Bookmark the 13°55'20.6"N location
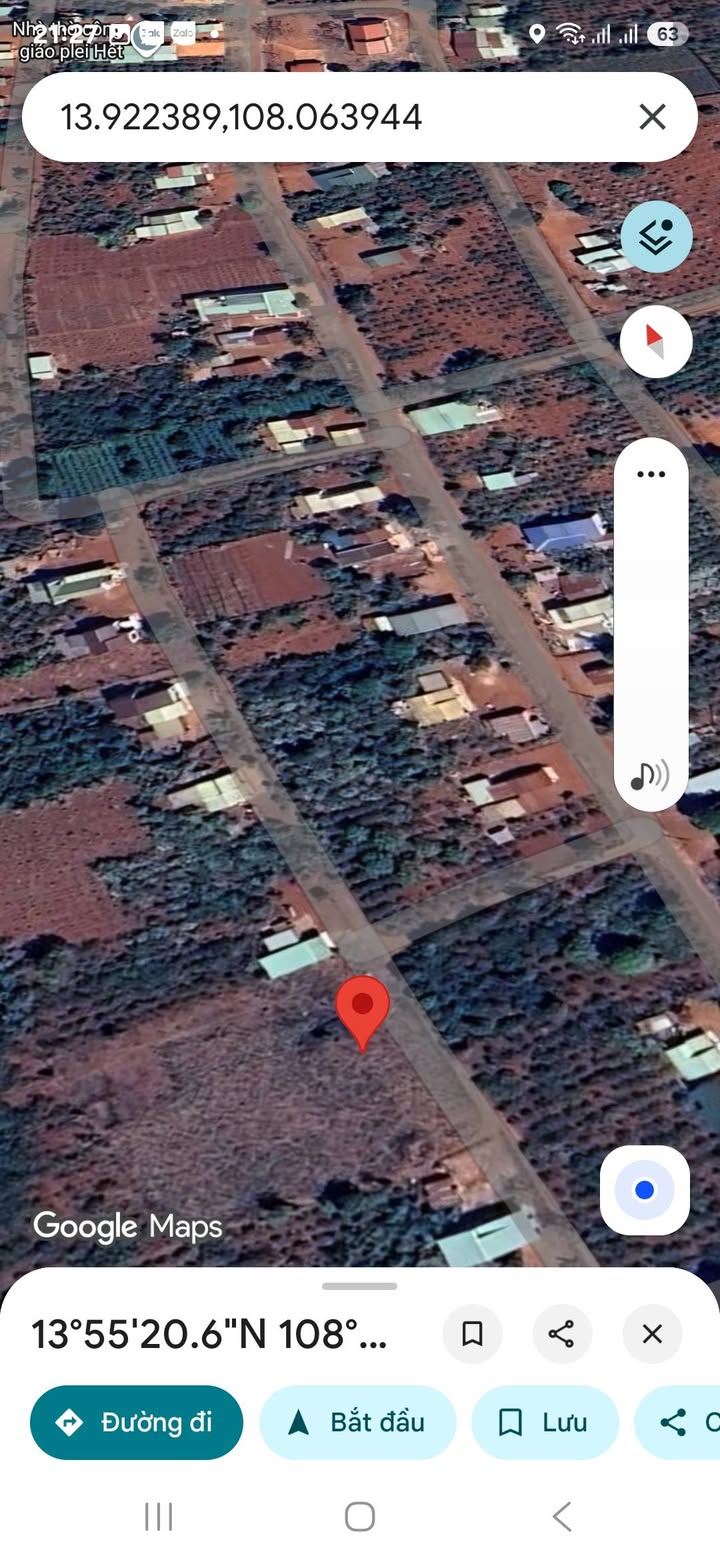The width and height of the screenshot is (720, 1560). tap(472, 1333)
